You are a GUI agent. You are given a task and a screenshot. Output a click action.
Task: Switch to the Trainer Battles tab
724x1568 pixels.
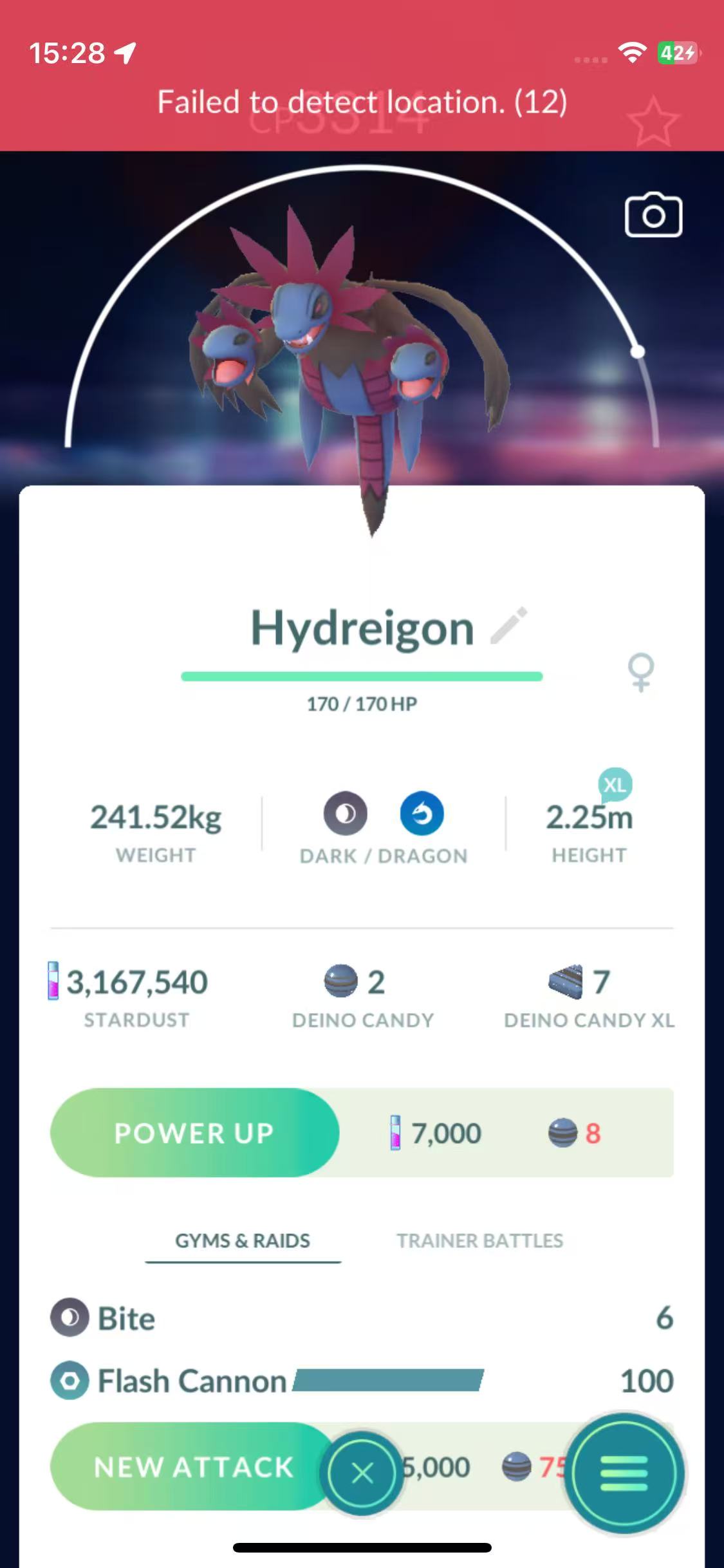(479, 1240)
